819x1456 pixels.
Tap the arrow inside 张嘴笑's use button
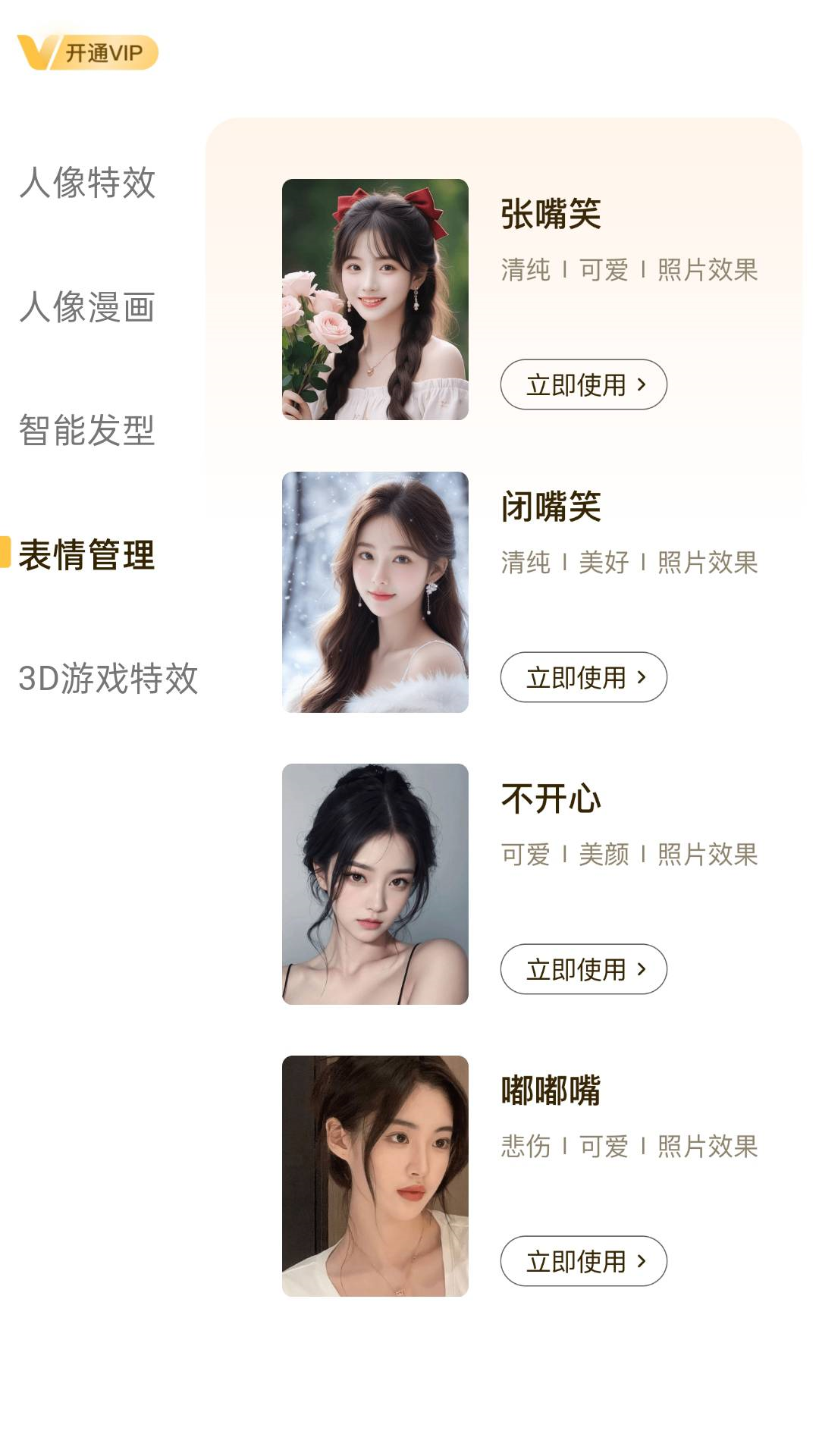pyautogui.click(x=643, y=385)
